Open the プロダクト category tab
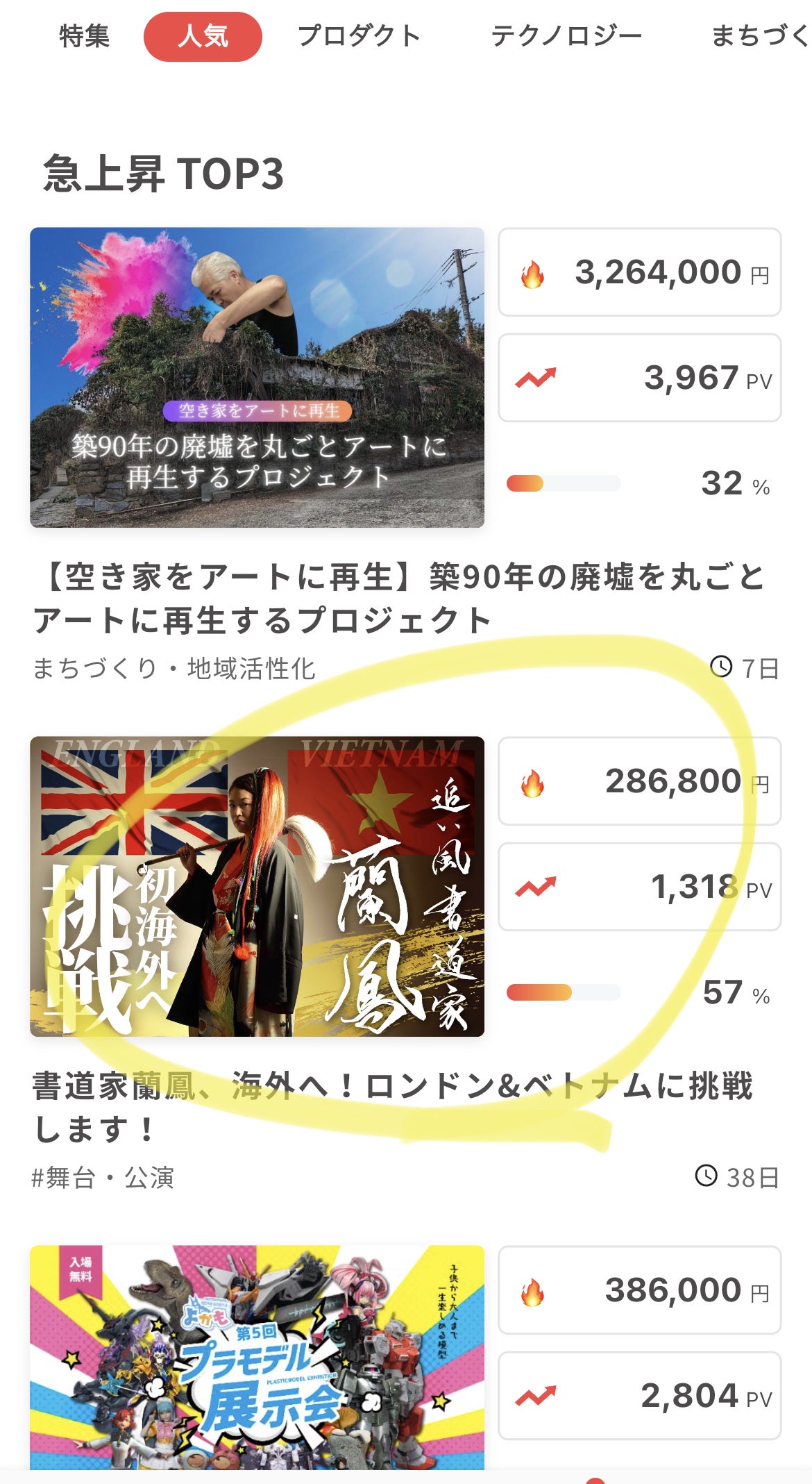This screenshot has width=812, height=1484. 359,36
